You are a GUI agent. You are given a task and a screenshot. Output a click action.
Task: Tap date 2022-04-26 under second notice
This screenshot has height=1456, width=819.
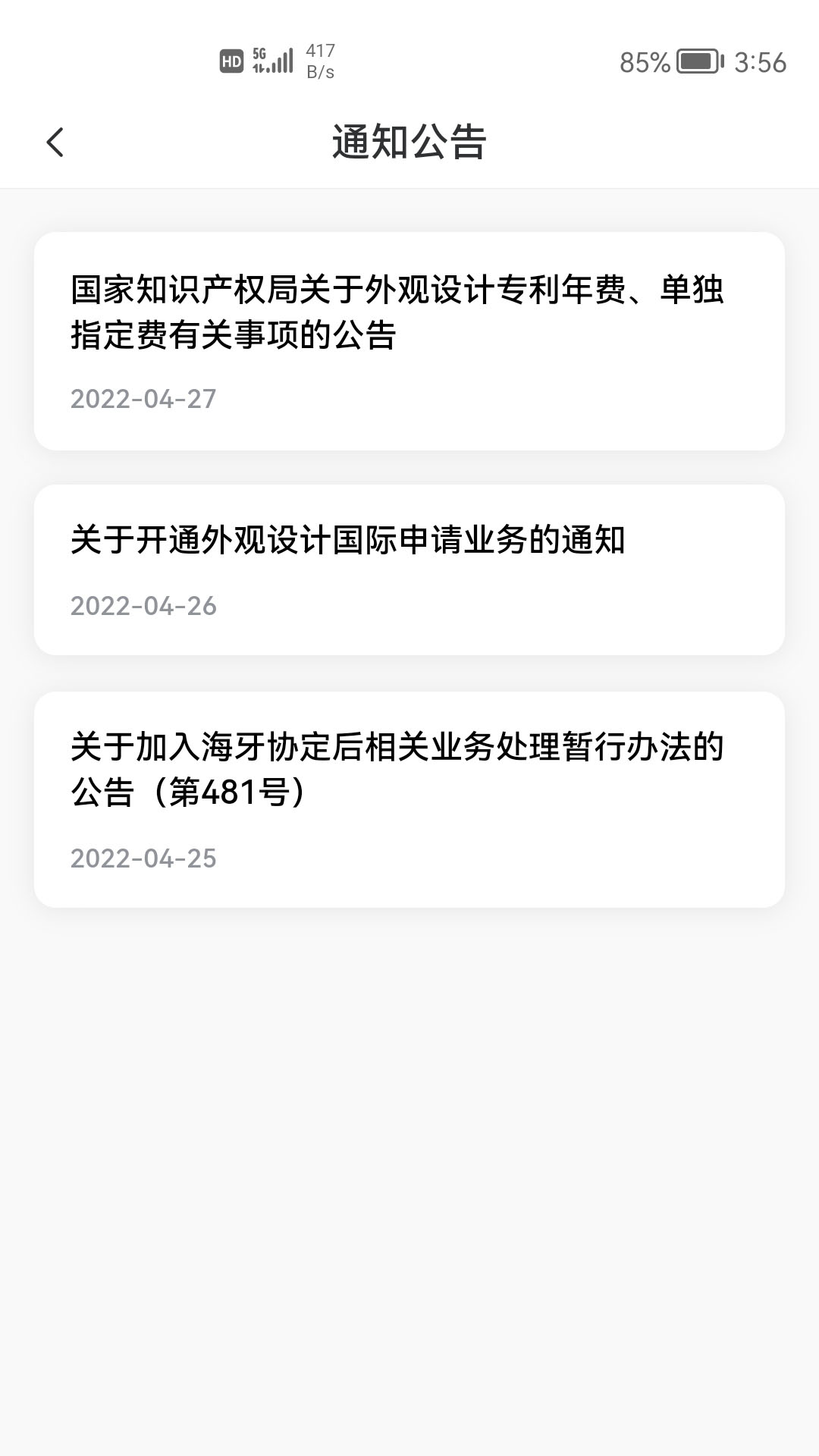[143, 607]
